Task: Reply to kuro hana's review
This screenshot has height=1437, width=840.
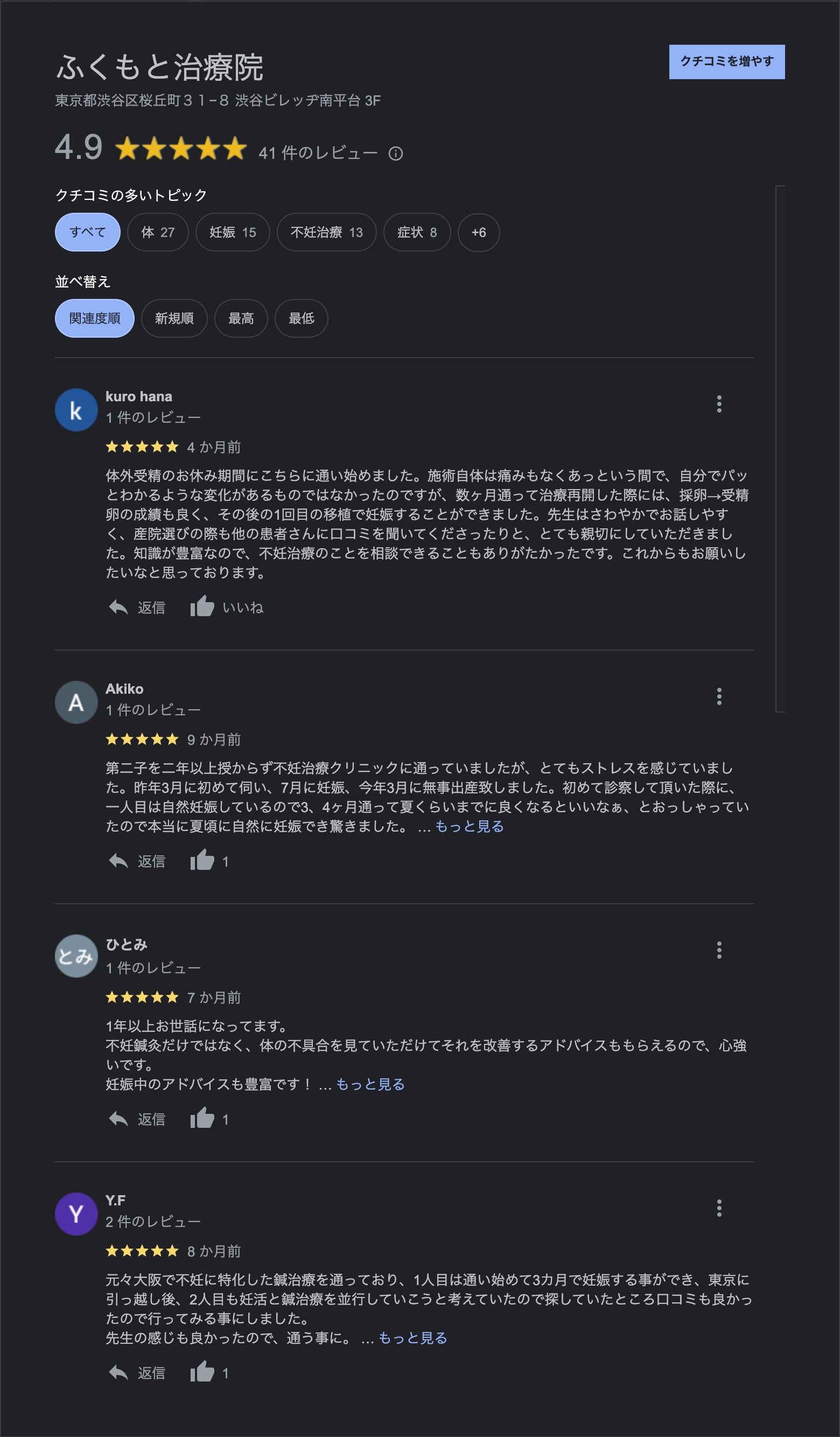Action: click(137, 608)
